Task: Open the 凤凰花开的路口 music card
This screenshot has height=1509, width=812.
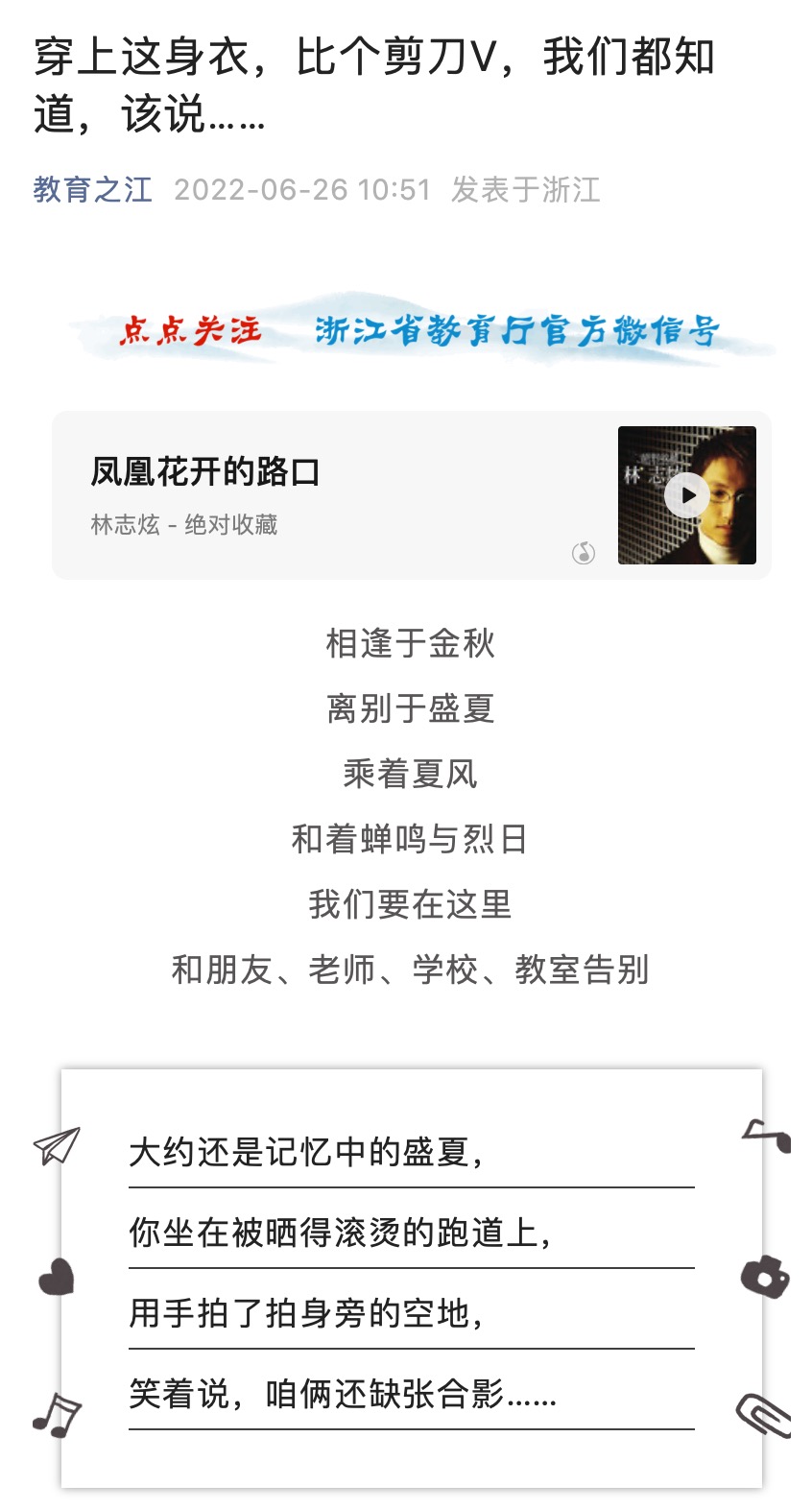Action: pyautogui.click(x=412, y=495)
